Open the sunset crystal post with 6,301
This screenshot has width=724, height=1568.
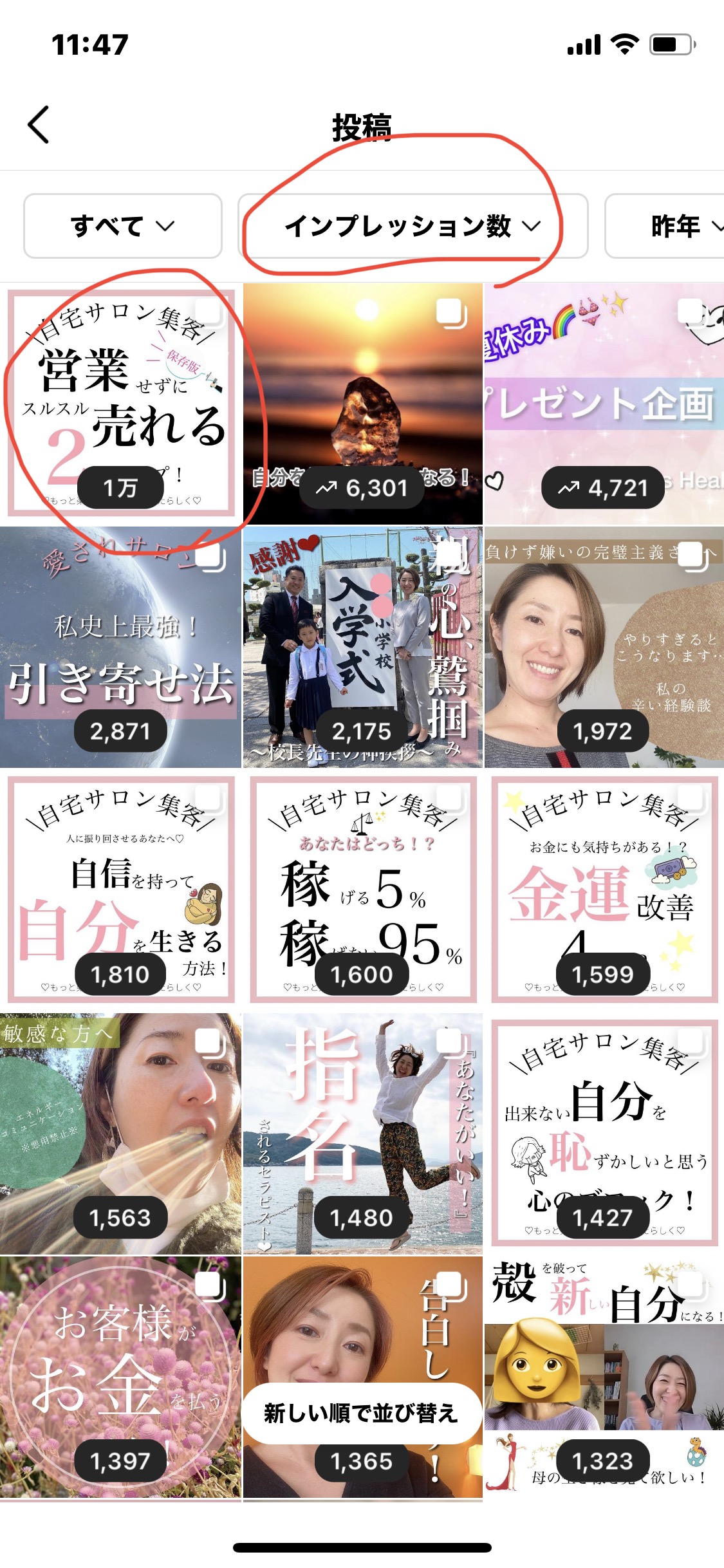362,404
